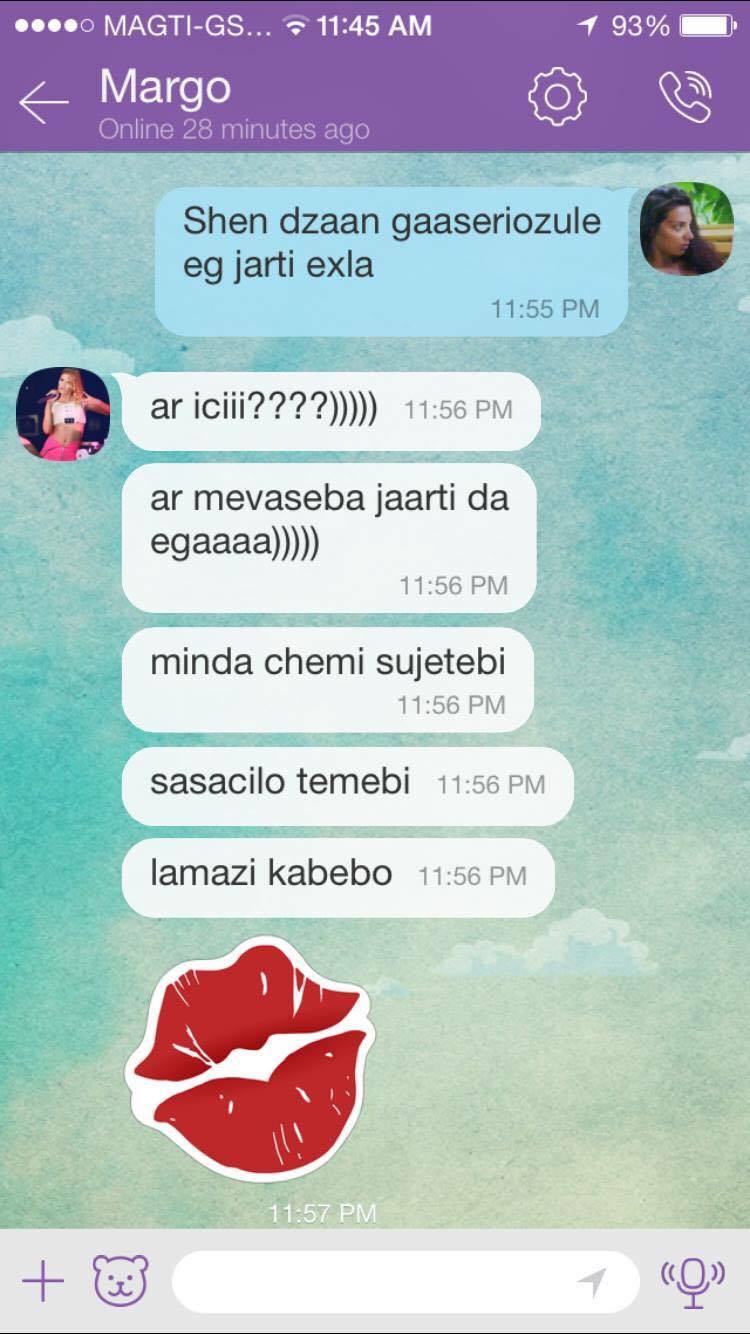Go back from Margo's chat
The width and height of the screenshot is (750, 1334).
point(43,102)
